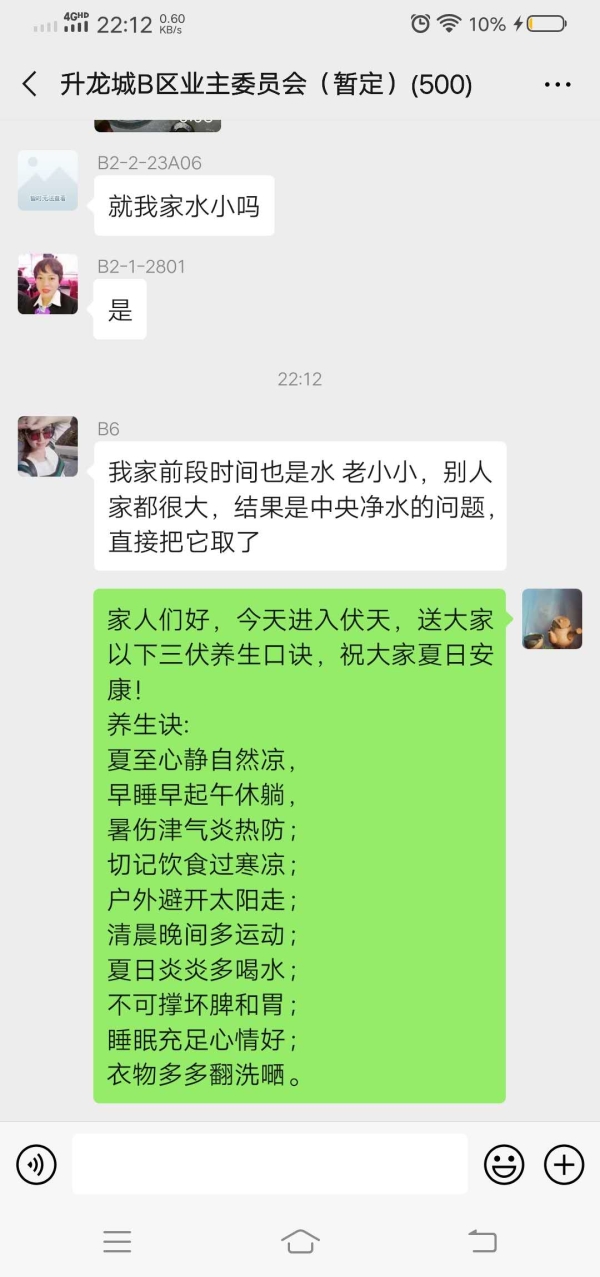Go to the system home screen

point(300,1241)
